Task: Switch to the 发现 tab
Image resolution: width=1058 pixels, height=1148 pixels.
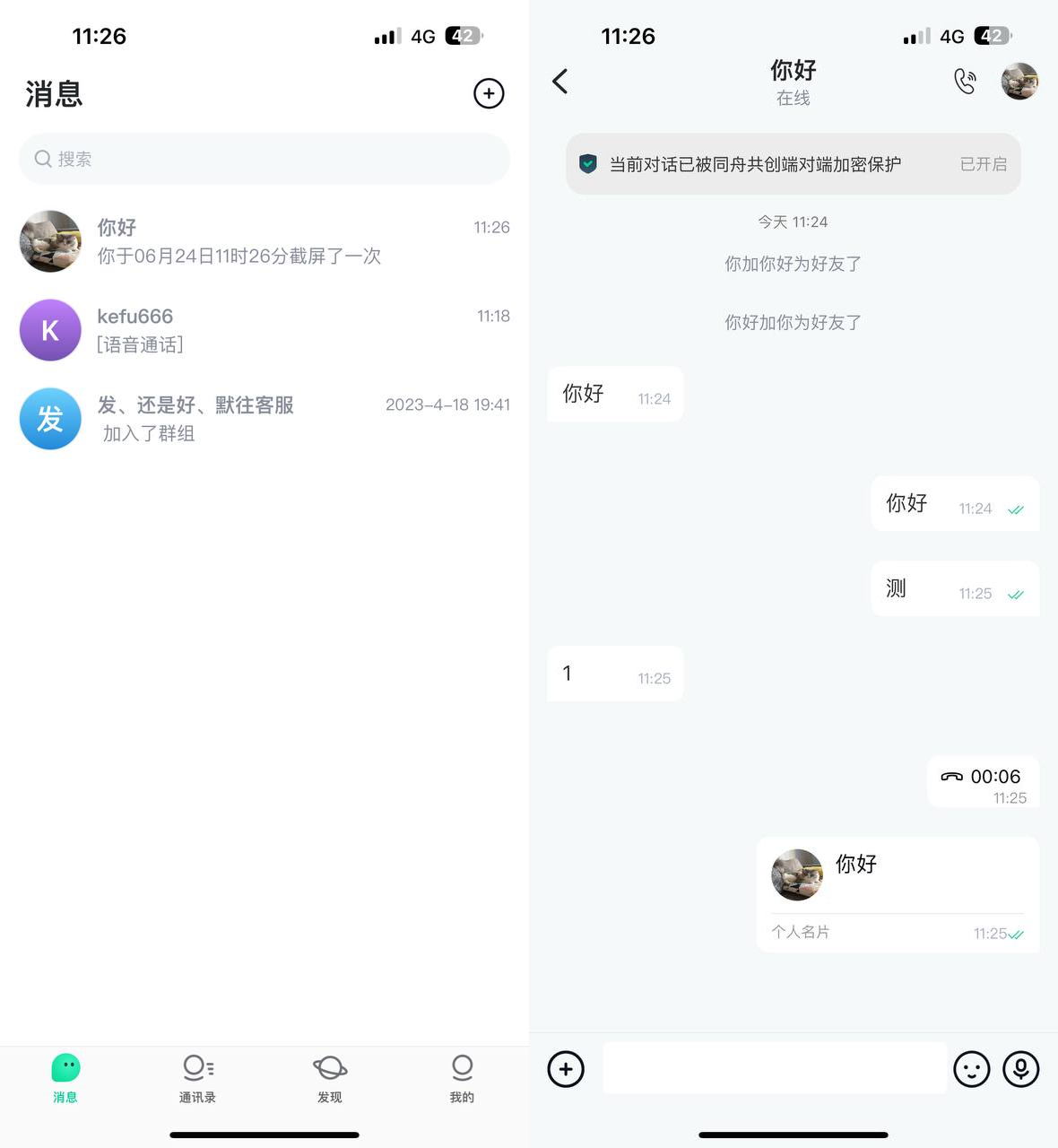Action: pos(330,1078)
